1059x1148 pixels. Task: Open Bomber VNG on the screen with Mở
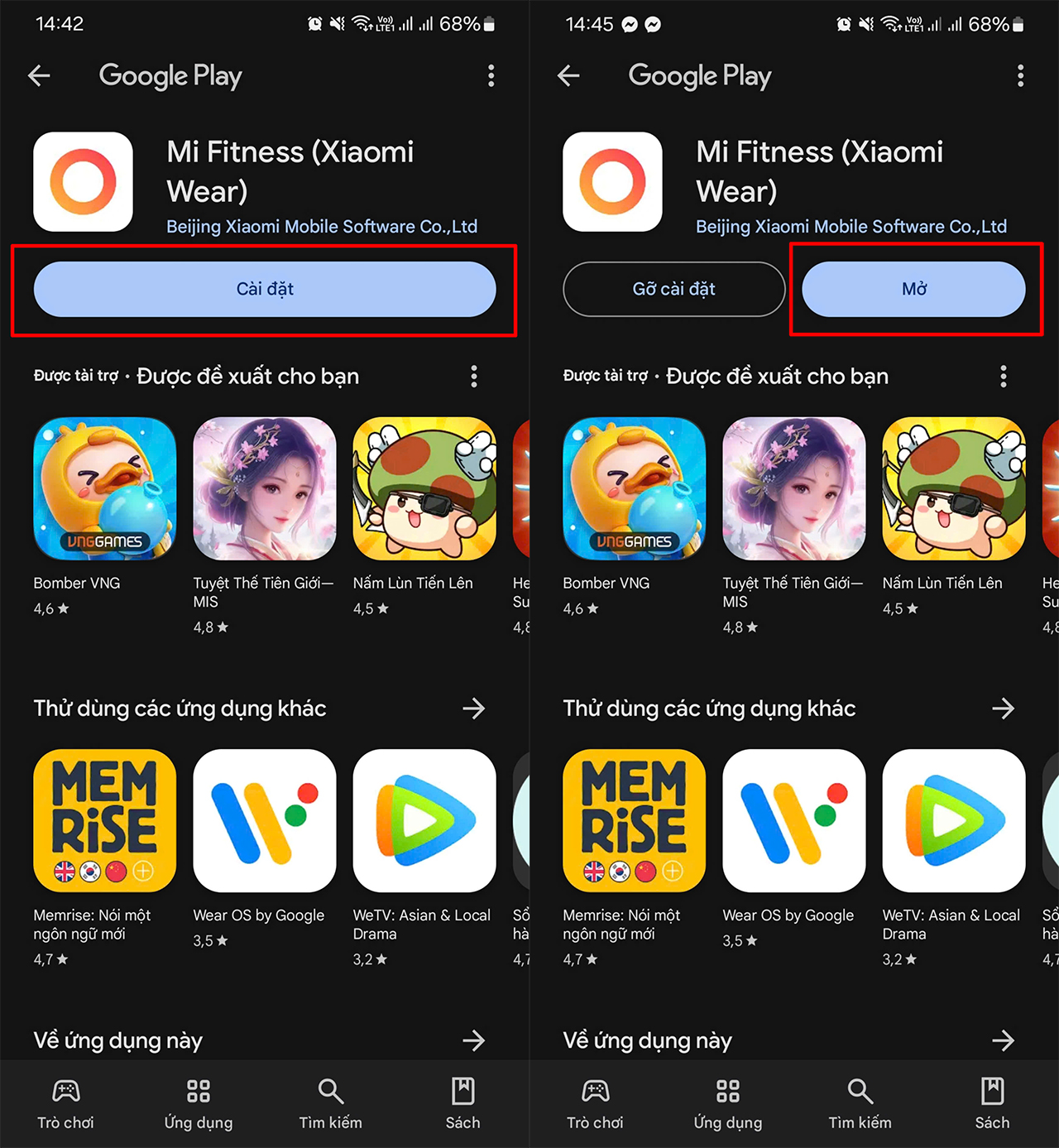point(634,489)
